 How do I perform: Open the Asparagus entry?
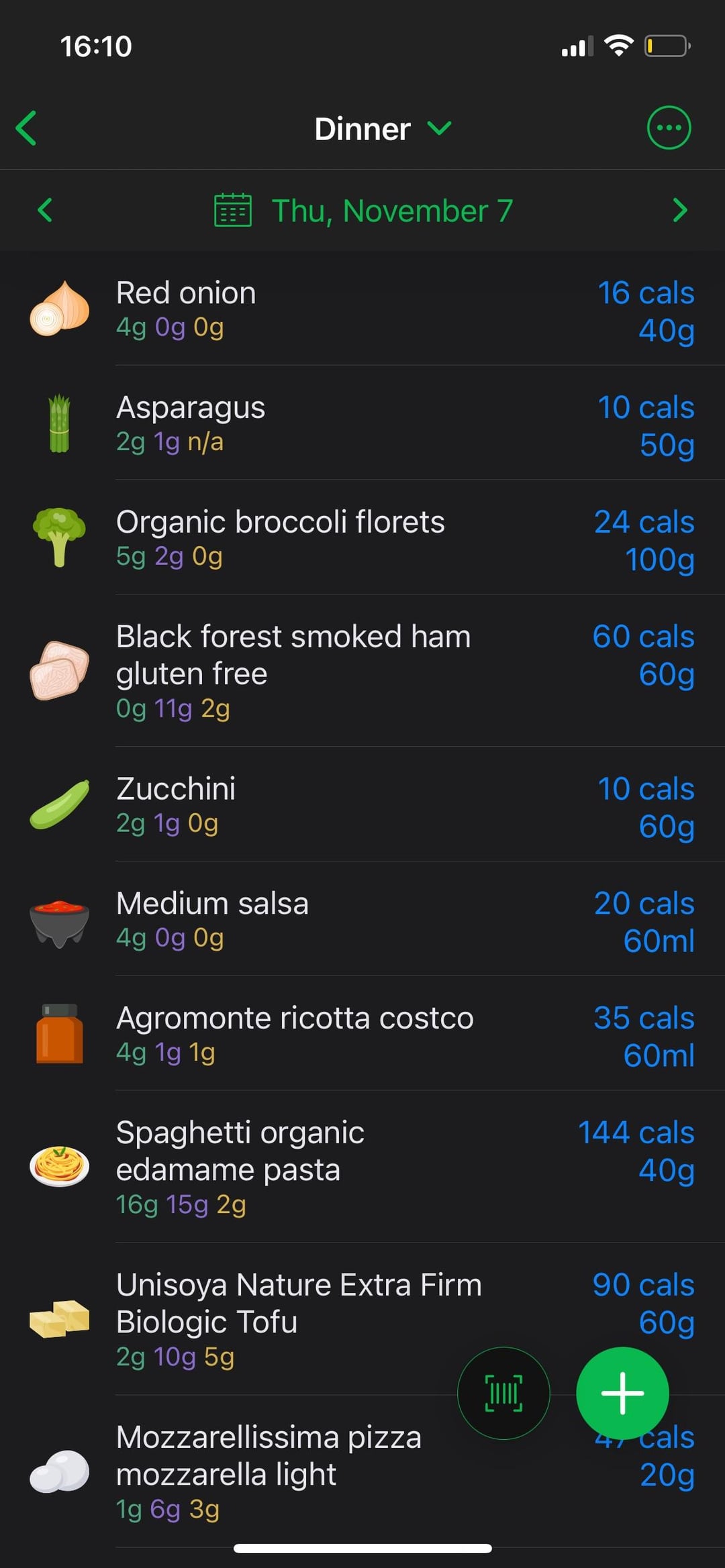coord(362,423)
